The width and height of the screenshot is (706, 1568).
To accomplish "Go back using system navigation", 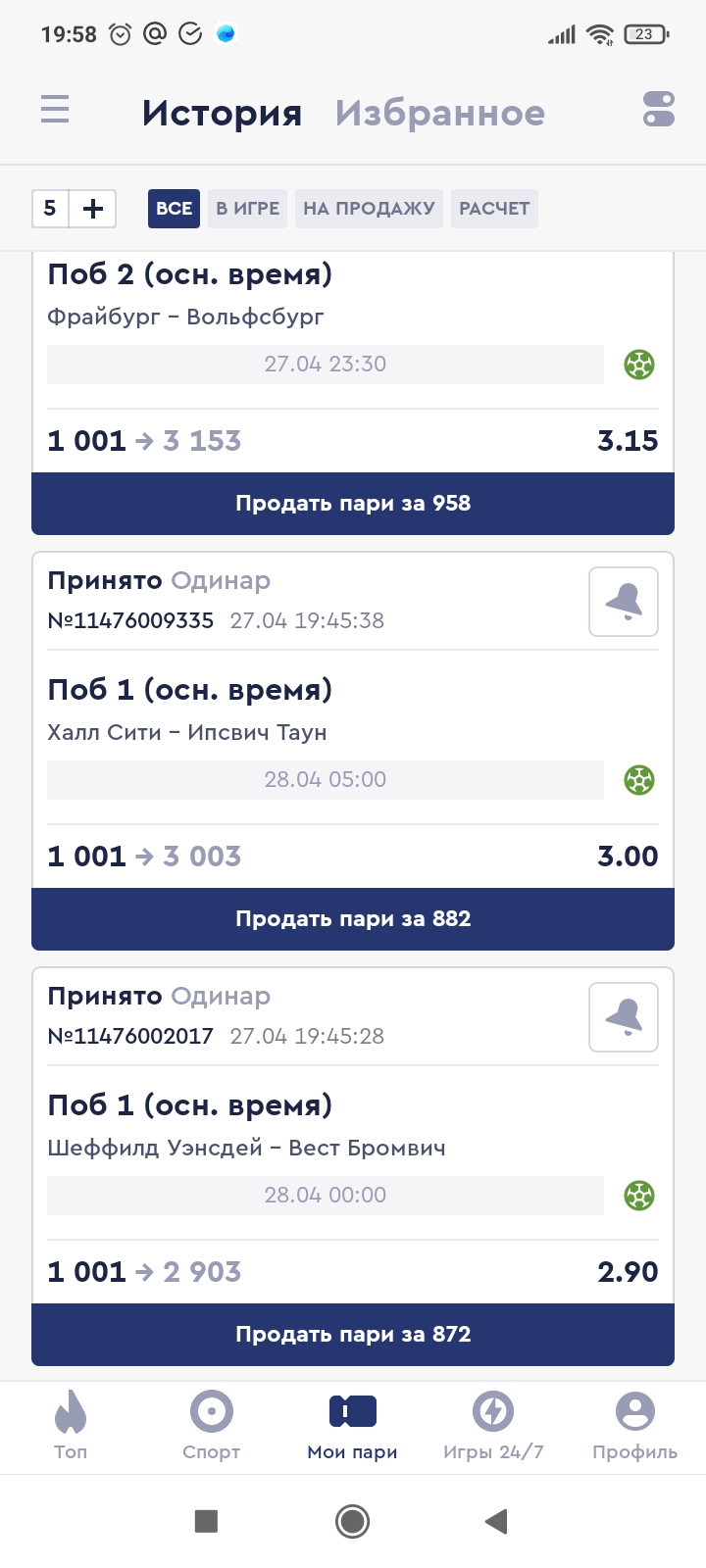I will point(496,1521).
